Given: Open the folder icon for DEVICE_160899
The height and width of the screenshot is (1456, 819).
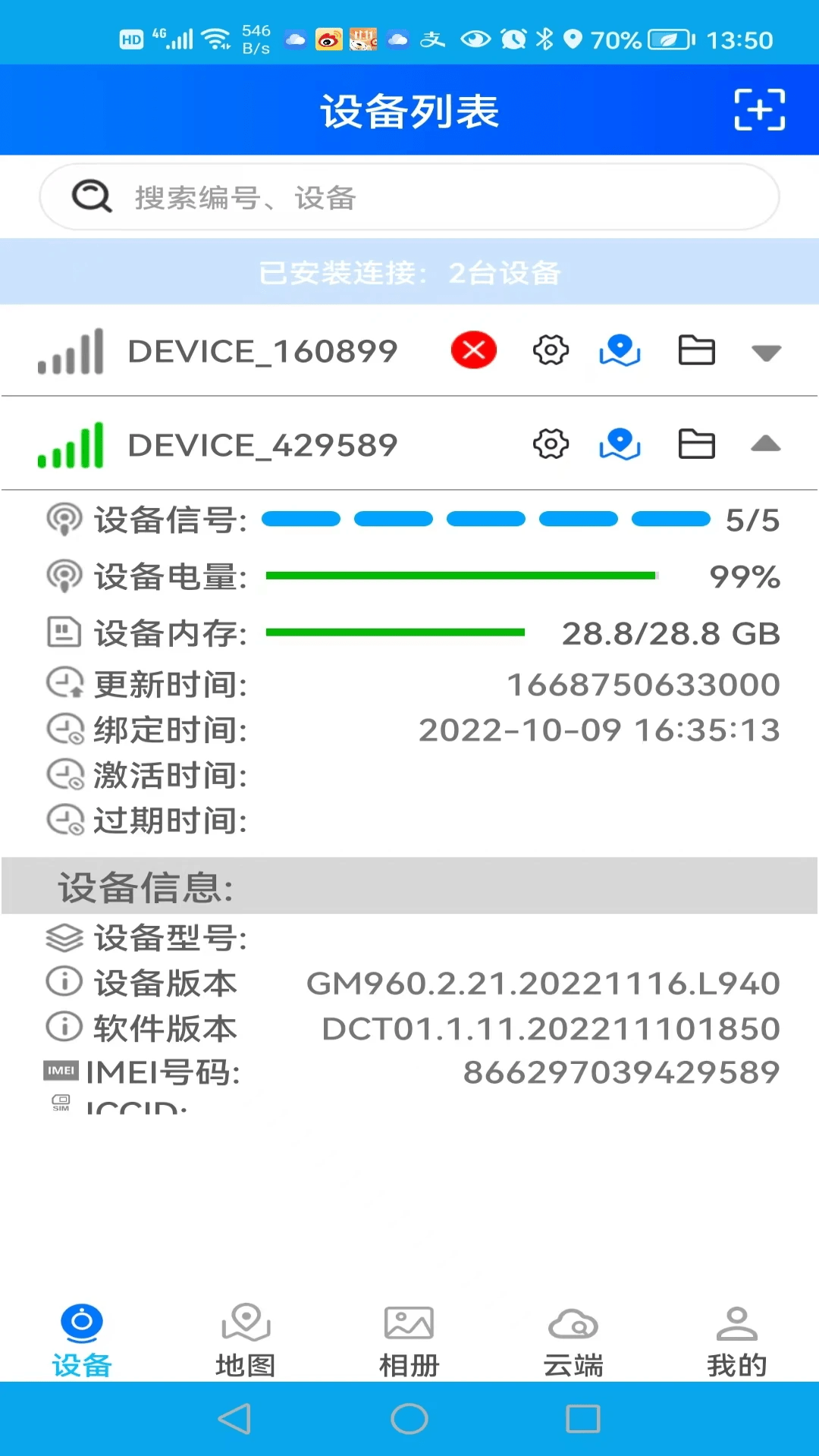Looking at the screenshot, I should click(696, 350).
